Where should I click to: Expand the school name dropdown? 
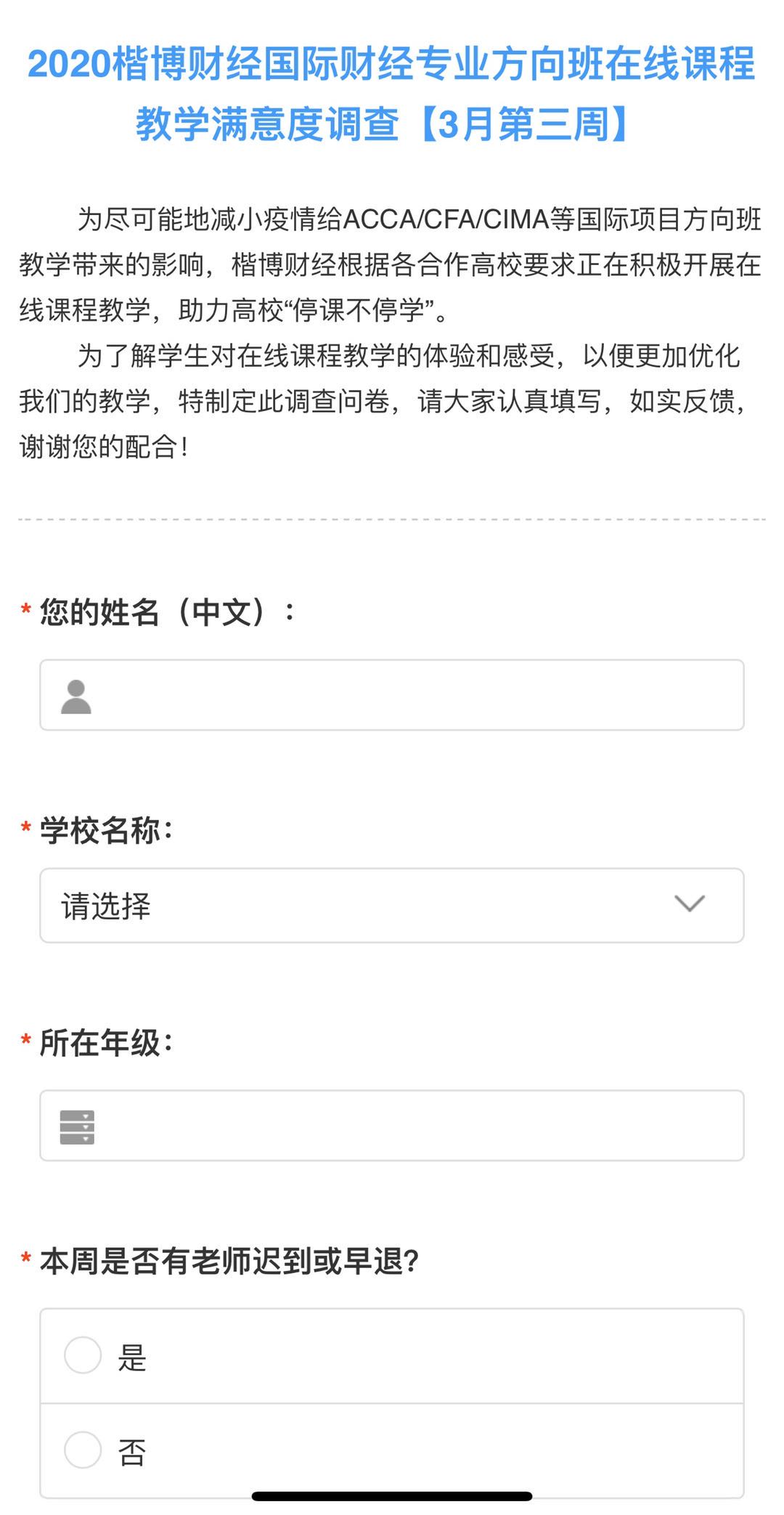[392, 906]
